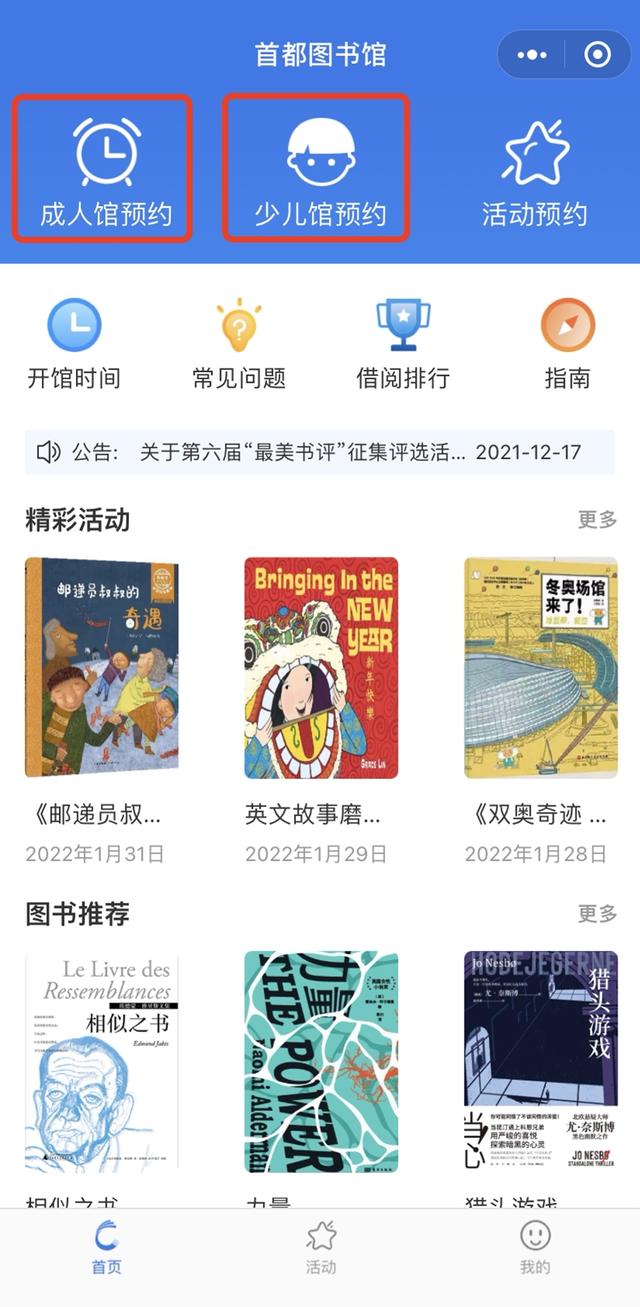Open the 相似之书 book recommendation
The width and height of the screenshot is (640, 1307).
[102, 1060]
